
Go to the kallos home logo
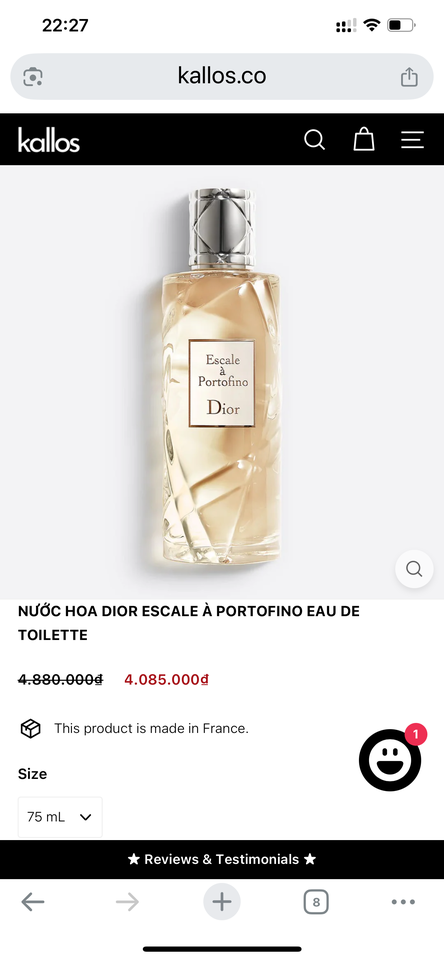(x=49, y=140)
